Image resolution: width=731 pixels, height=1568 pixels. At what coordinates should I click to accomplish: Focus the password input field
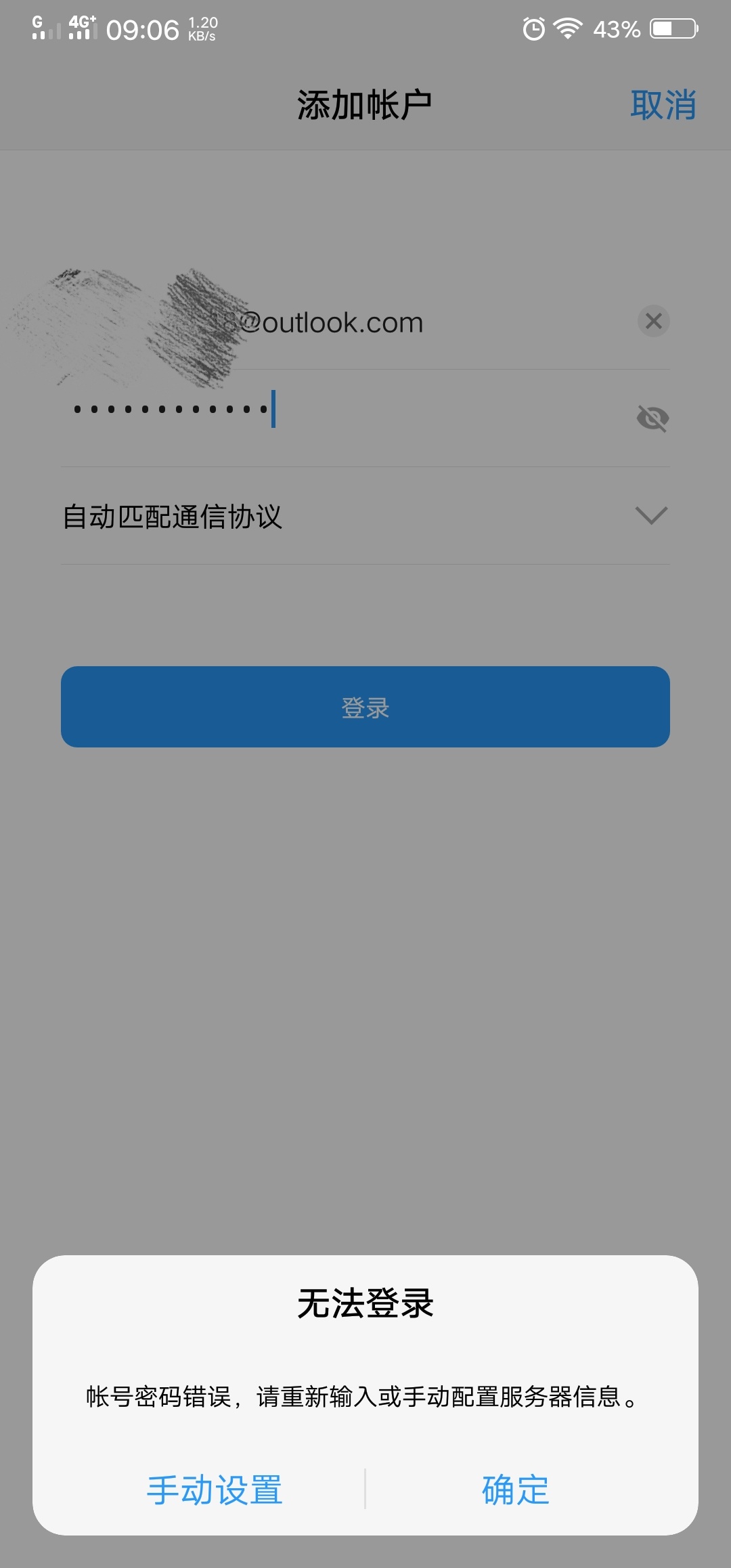click(x=338, y=410)
